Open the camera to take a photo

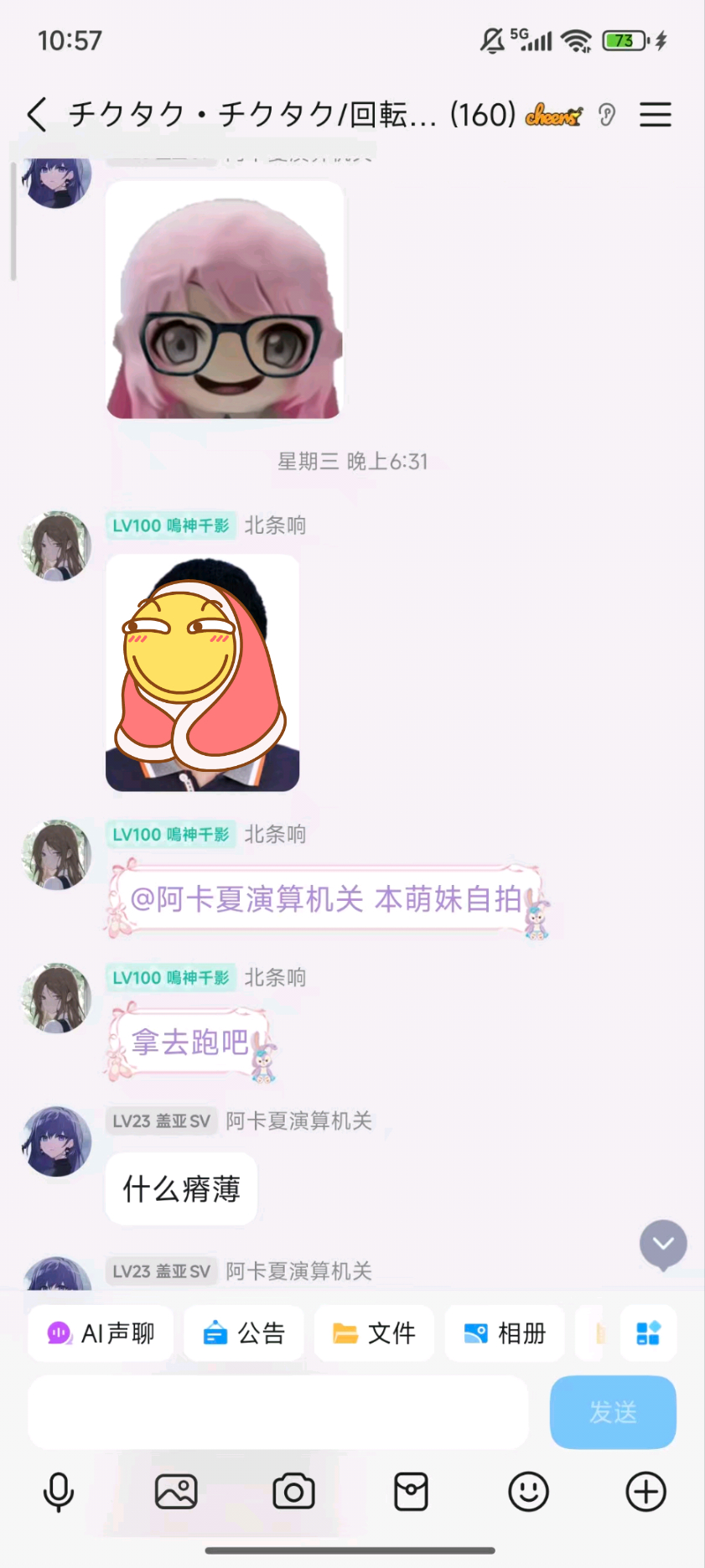point(293,1492)
